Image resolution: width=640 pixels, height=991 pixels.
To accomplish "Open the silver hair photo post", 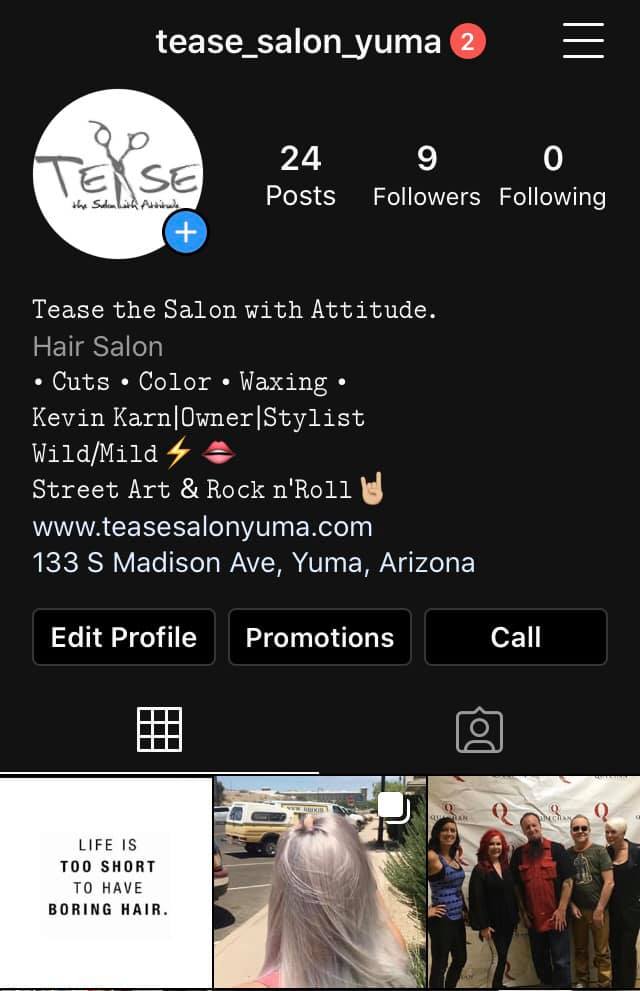I will tap(320, 882).
